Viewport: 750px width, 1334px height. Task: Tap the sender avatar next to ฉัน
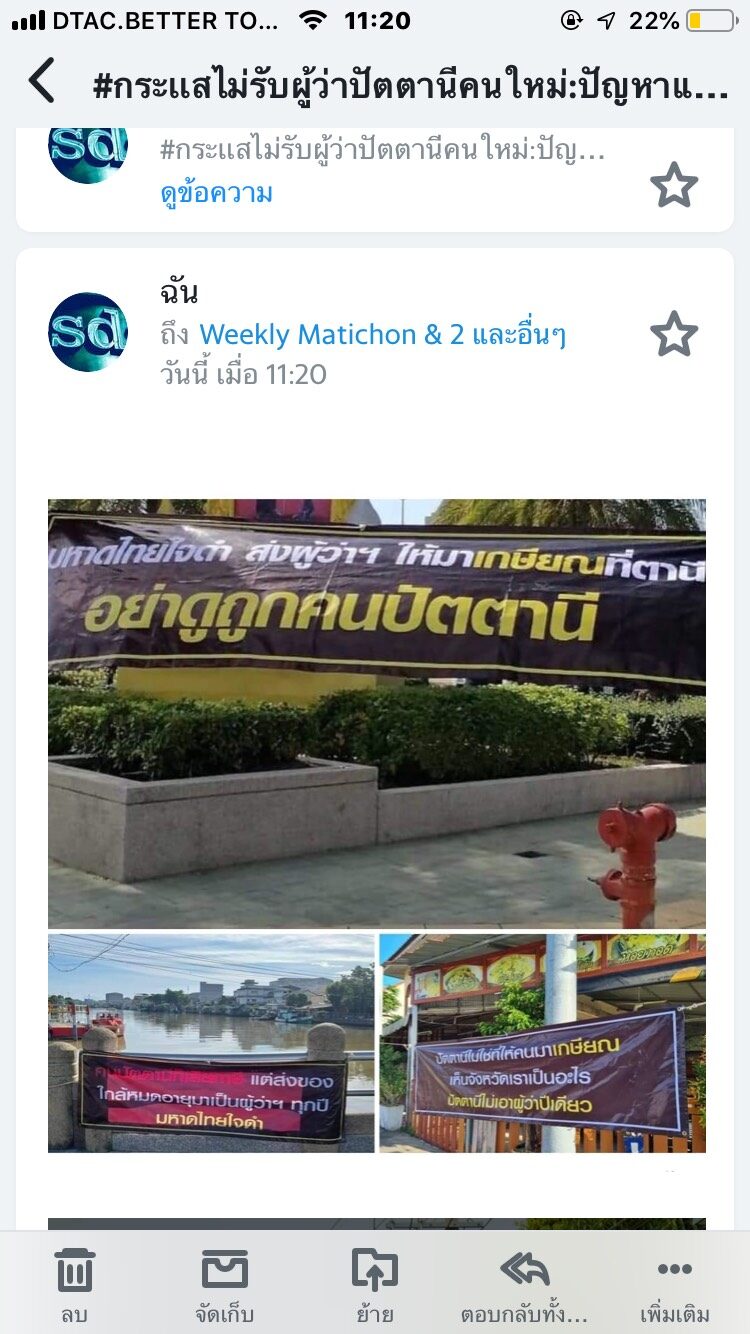pos(88,332)
